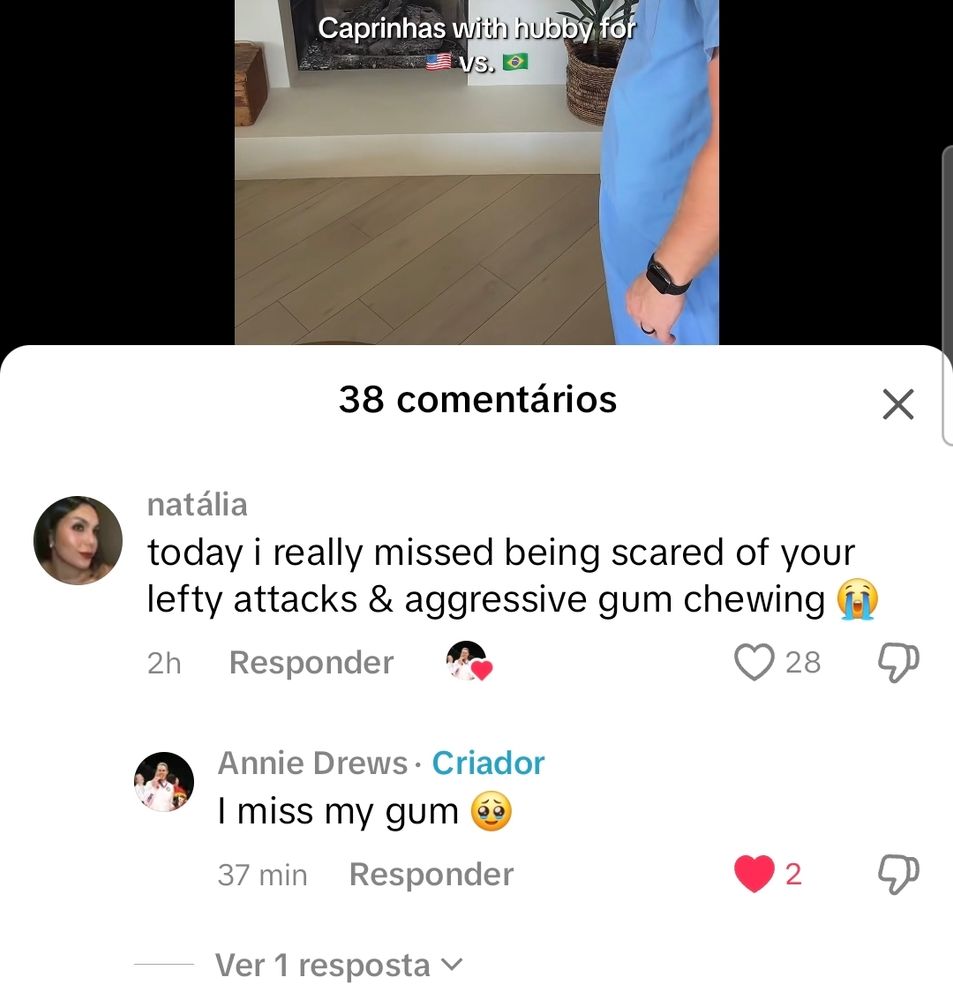The height and width of the screenshot is (1000, 953).
Task: Reply to Annie Drews' comment
Action: pos(431,874)
